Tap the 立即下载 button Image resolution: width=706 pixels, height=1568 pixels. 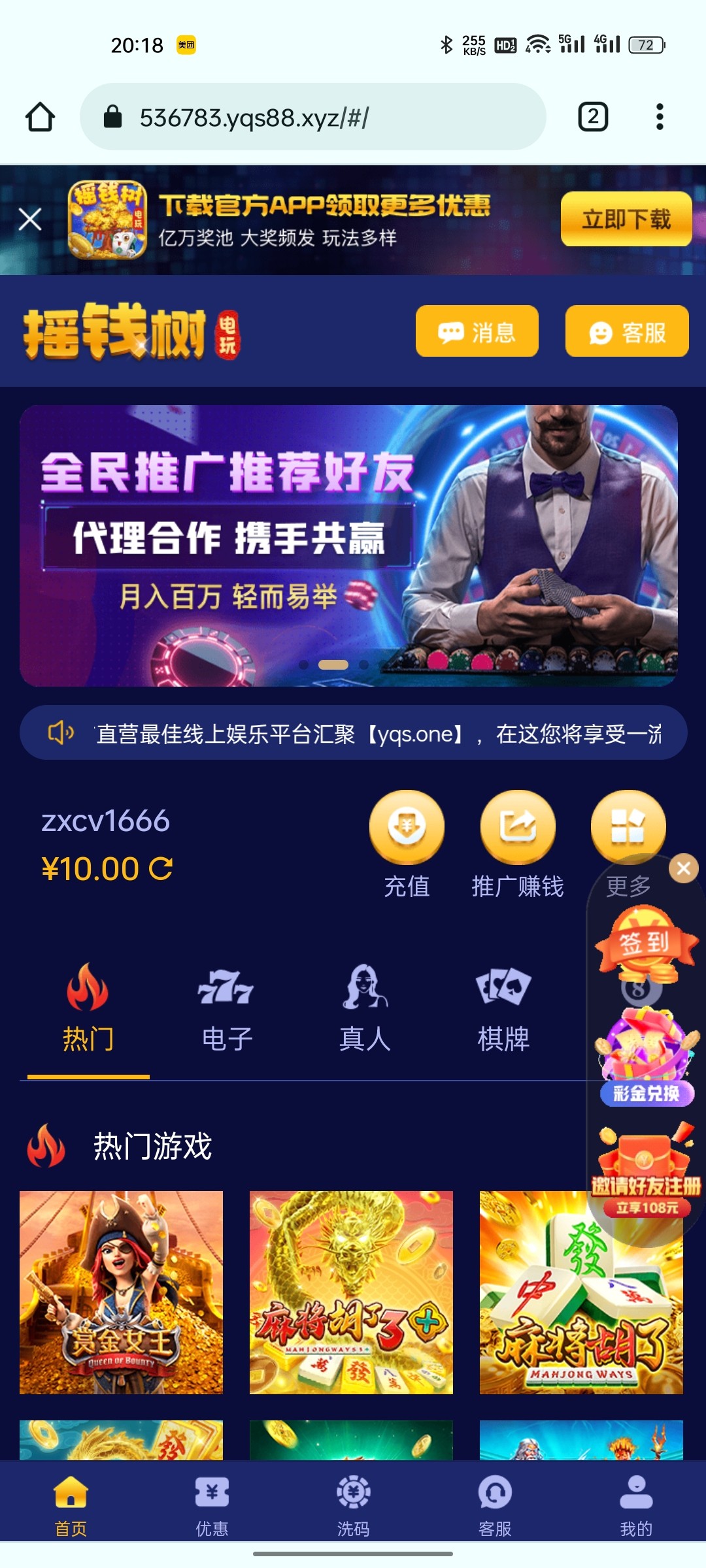pyautogui.click(x=626, y=220)
